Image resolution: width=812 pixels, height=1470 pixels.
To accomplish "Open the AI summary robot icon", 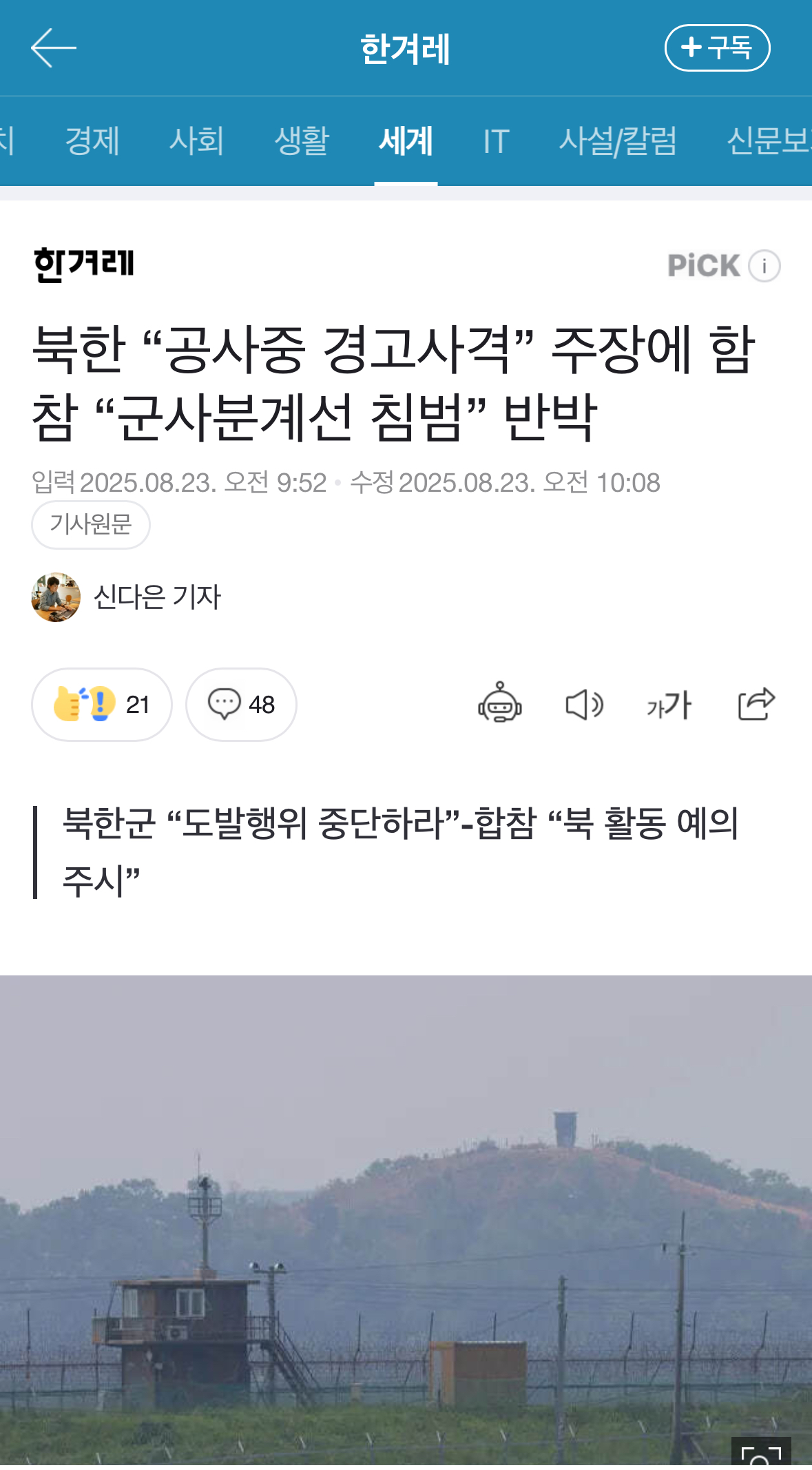I will point(500,704).
